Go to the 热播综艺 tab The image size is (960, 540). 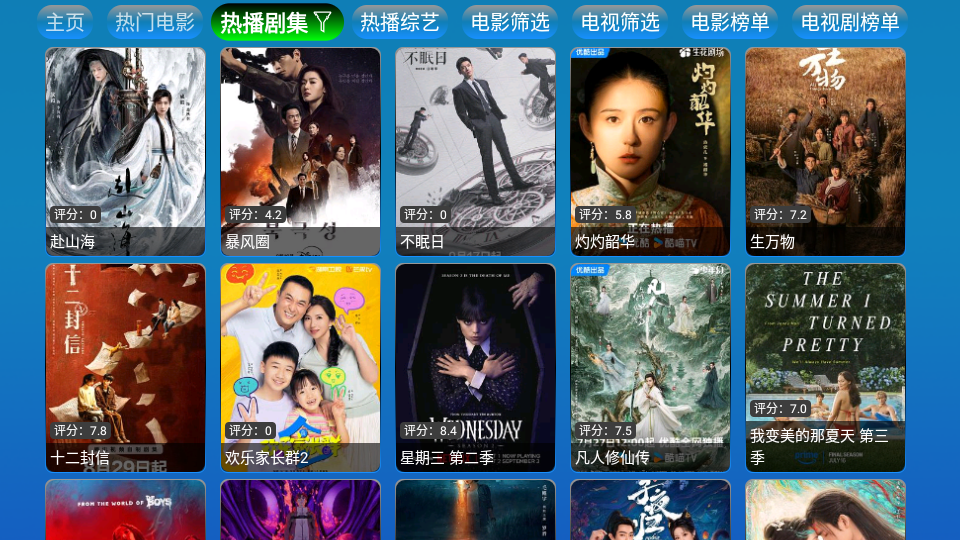click(400, 22)
